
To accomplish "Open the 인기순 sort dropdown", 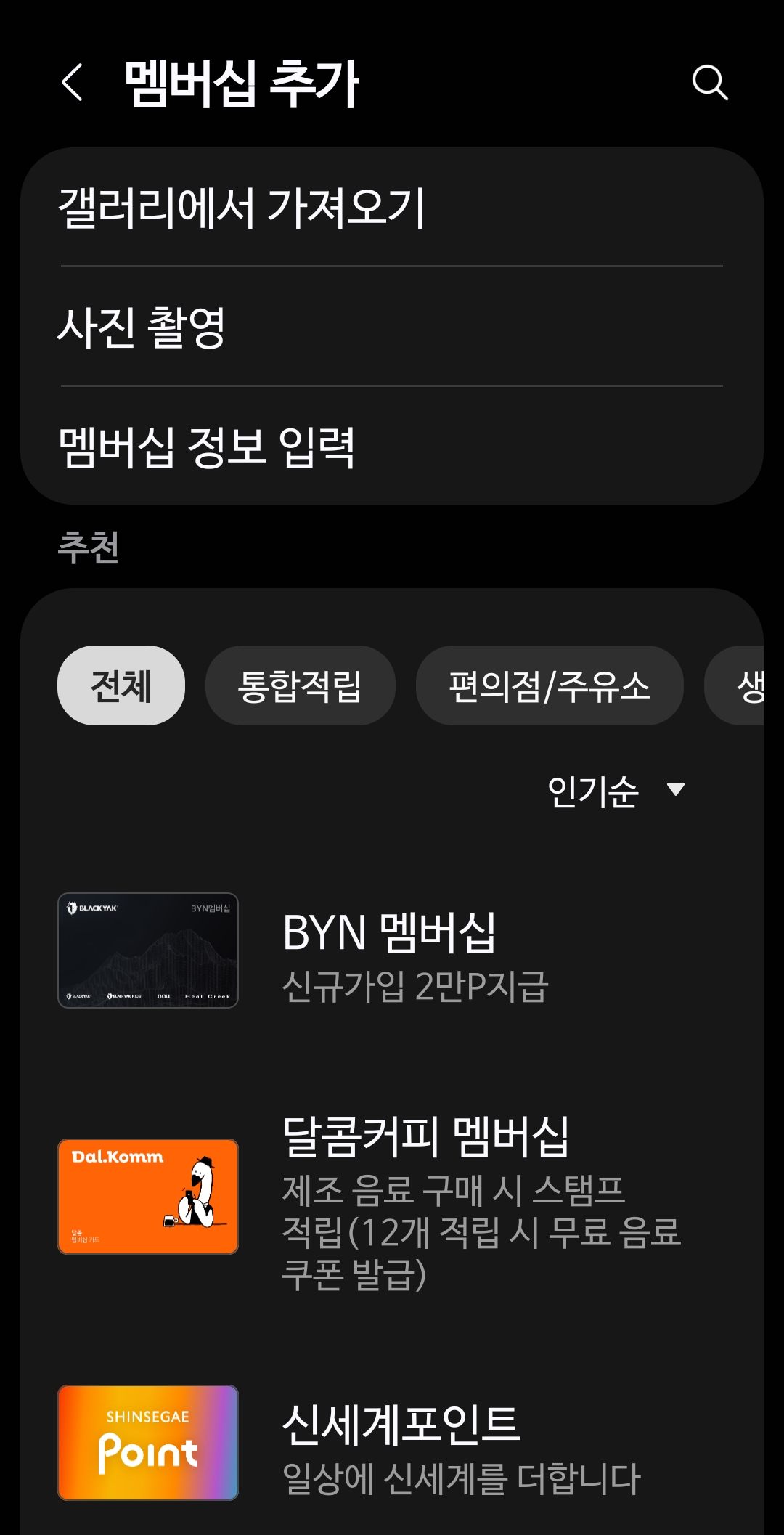I will click(616, 791).
